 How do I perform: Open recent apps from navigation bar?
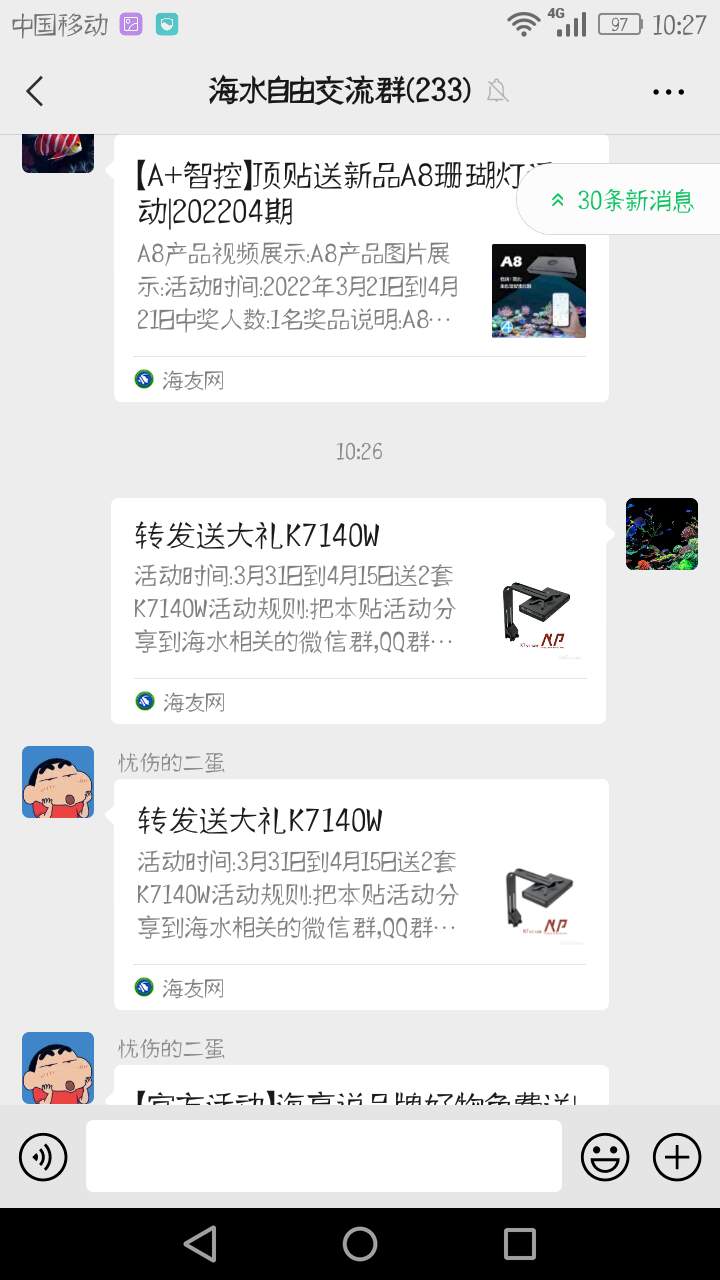(520, 1244)
